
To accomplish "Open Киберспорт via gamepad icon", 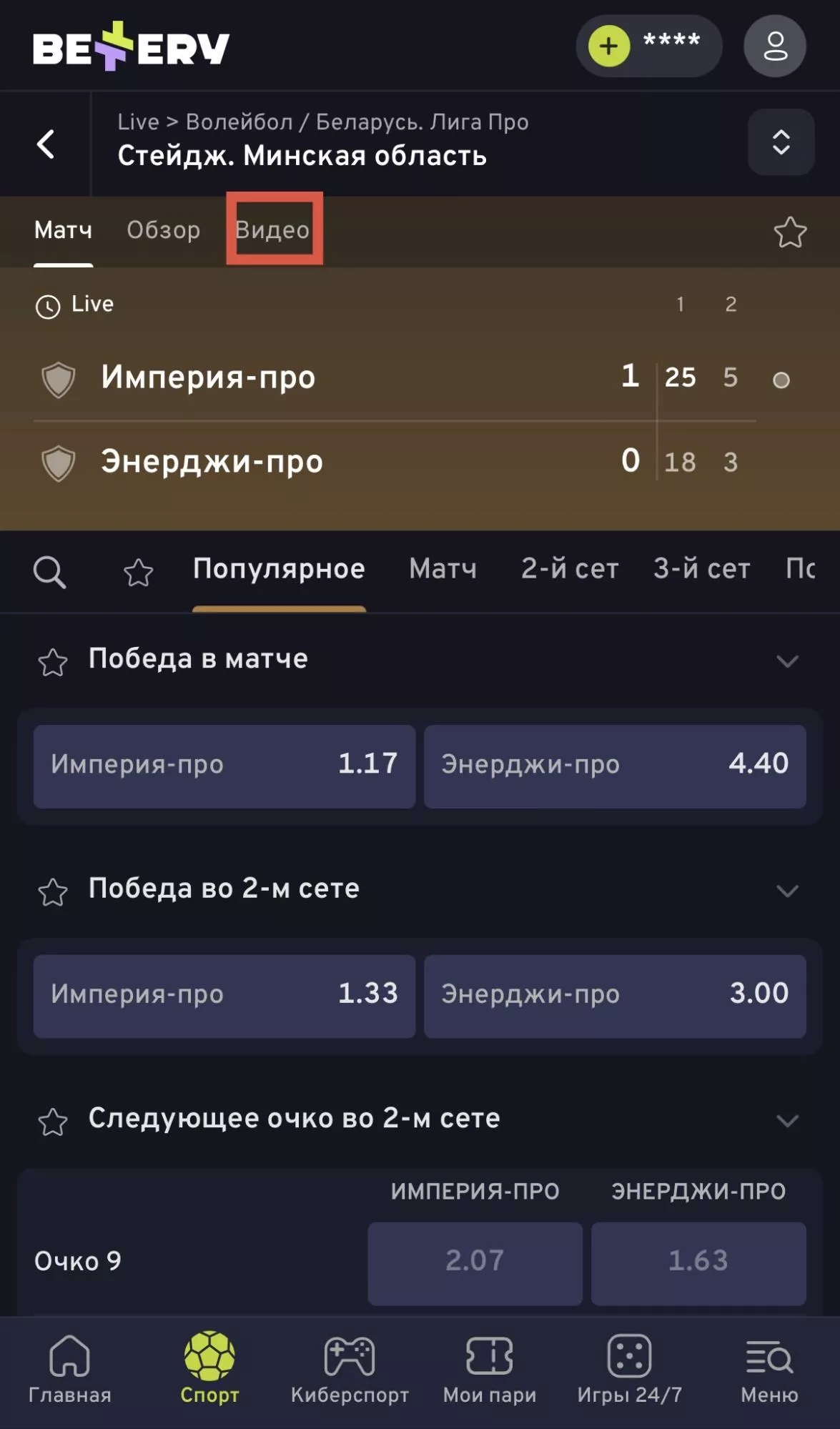I will point(350,1361).
